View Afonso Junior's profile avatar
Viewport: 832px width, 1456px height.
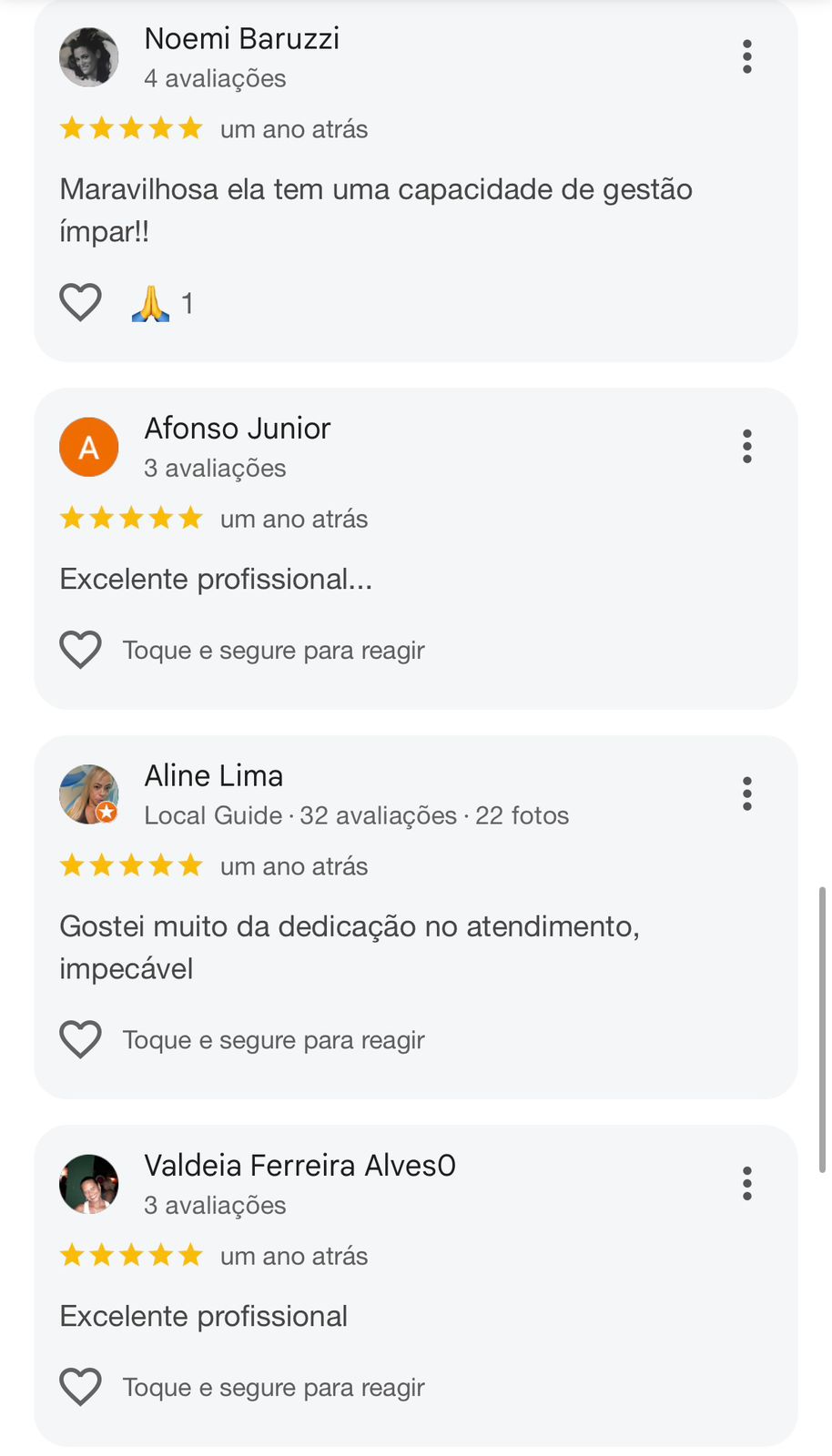pos(89,447)
